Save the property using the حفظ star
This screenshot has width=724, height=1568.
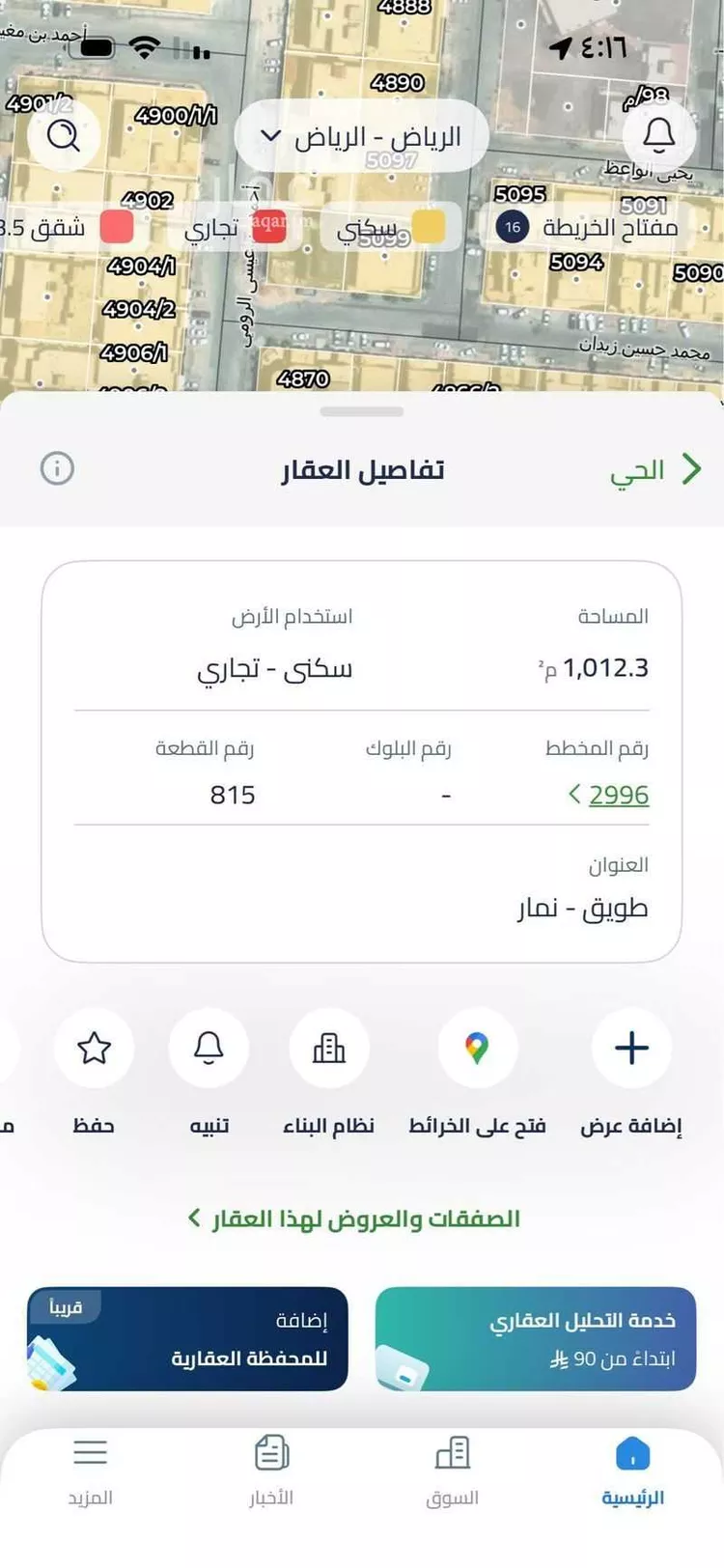tap(95, 1049)
